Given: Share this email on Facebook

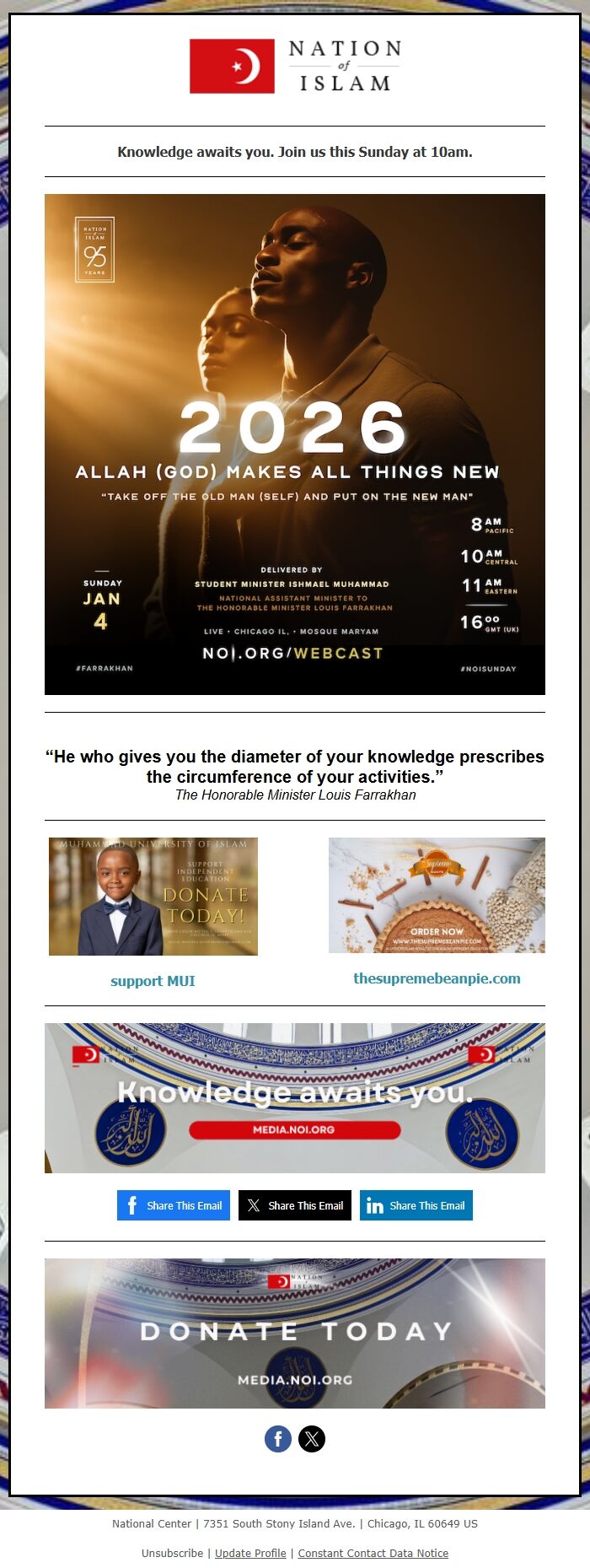Looking at the screenshot, I should click(x=174, y=1205).
